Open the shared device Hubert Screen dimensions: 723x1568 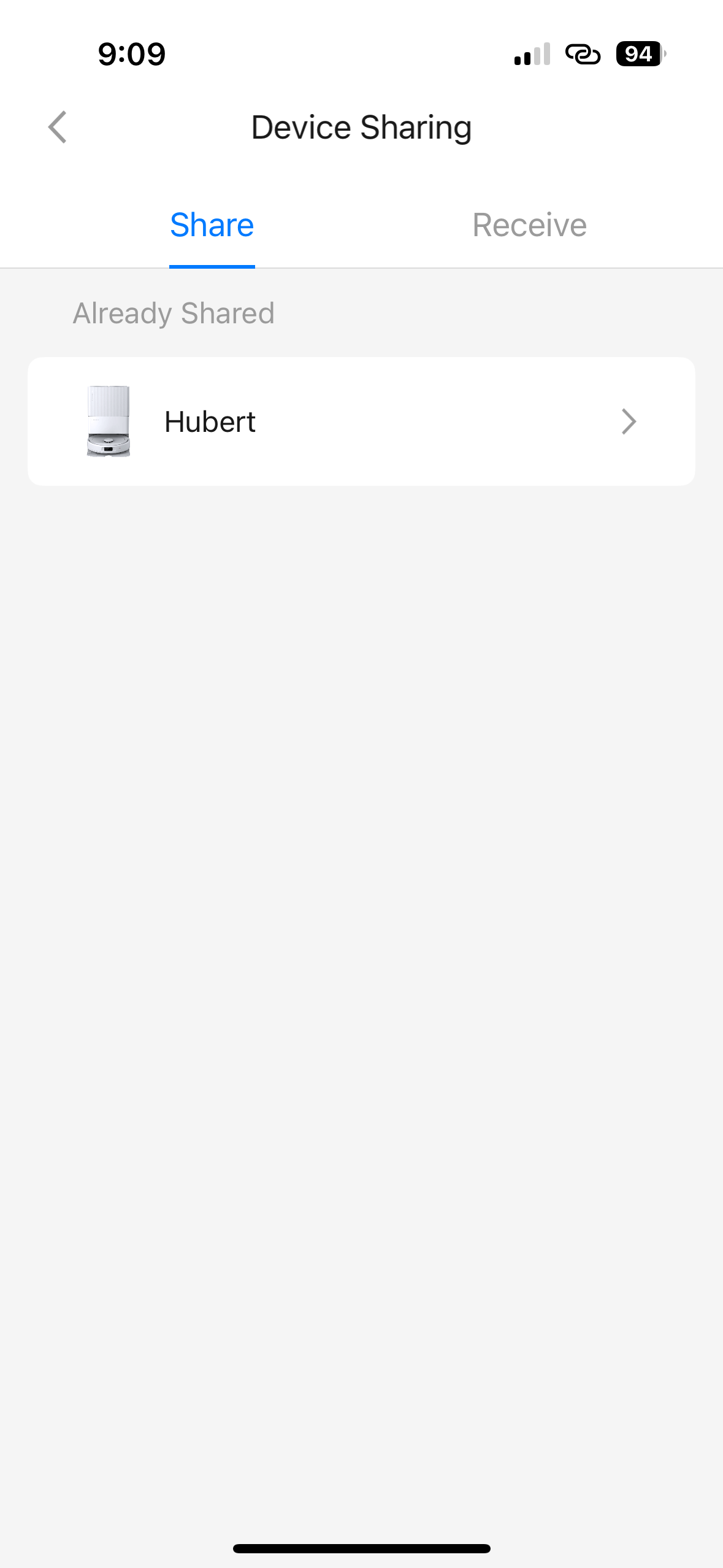tap(361, 422)
